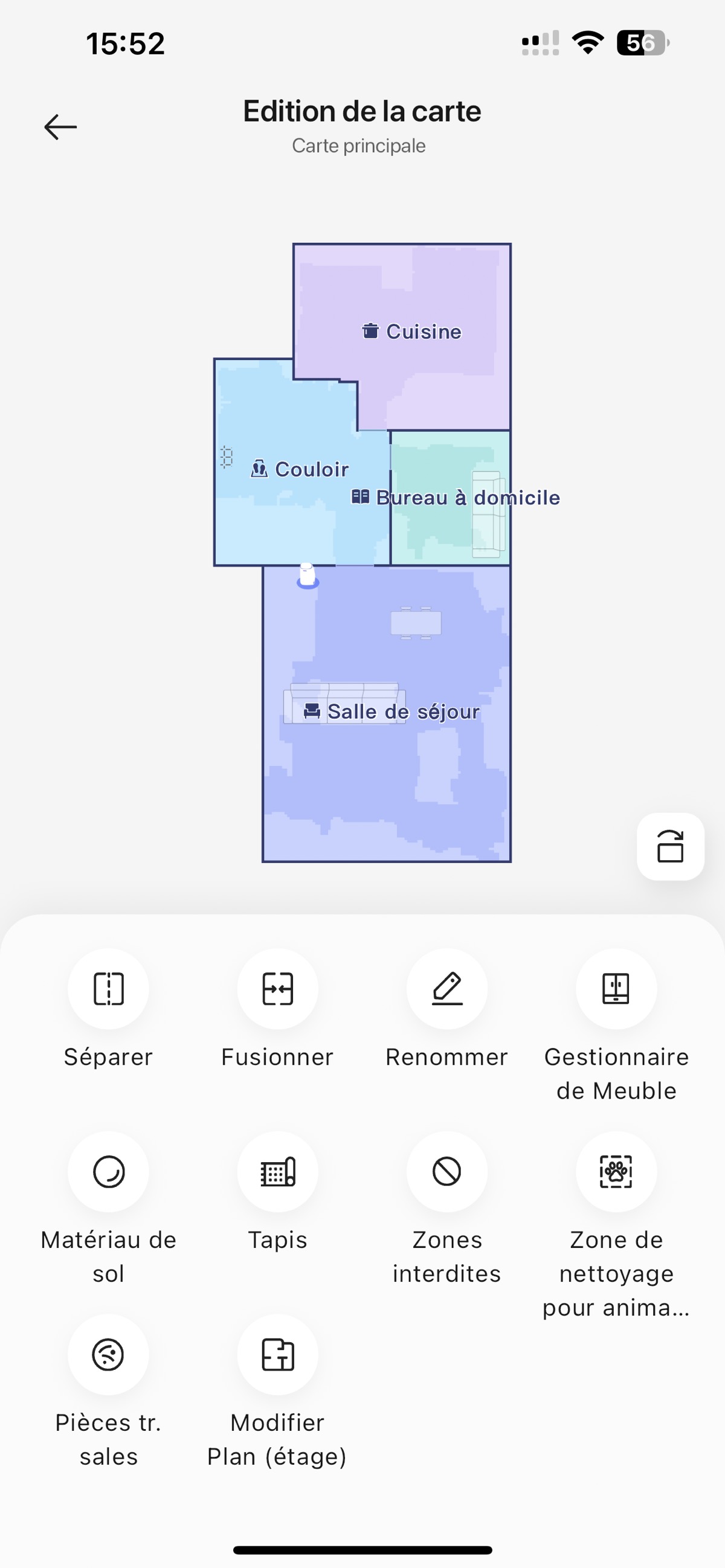Go back using the arrow icon

point(60,127)
